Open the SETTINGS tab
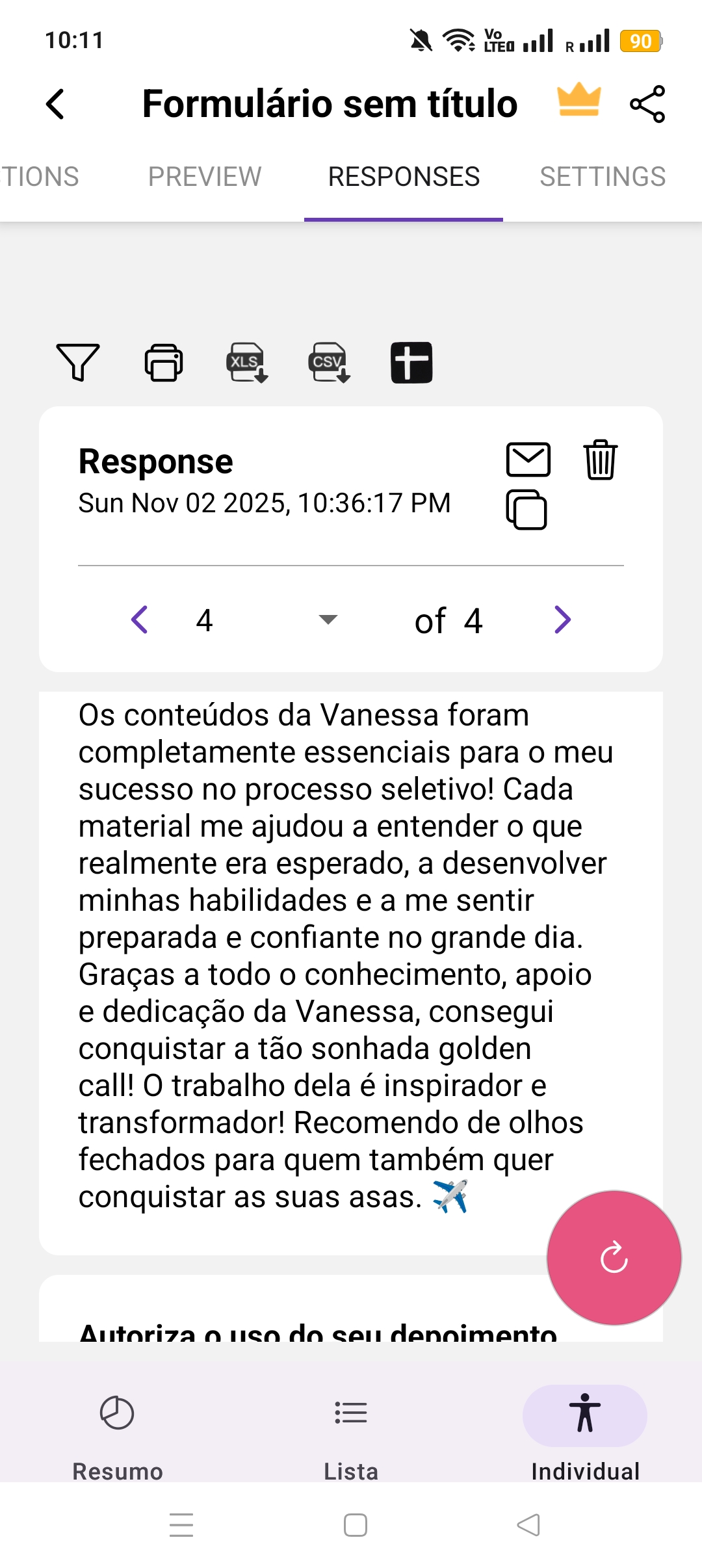Viewport: 702px width, 1568px height. (x=603, y=176)
